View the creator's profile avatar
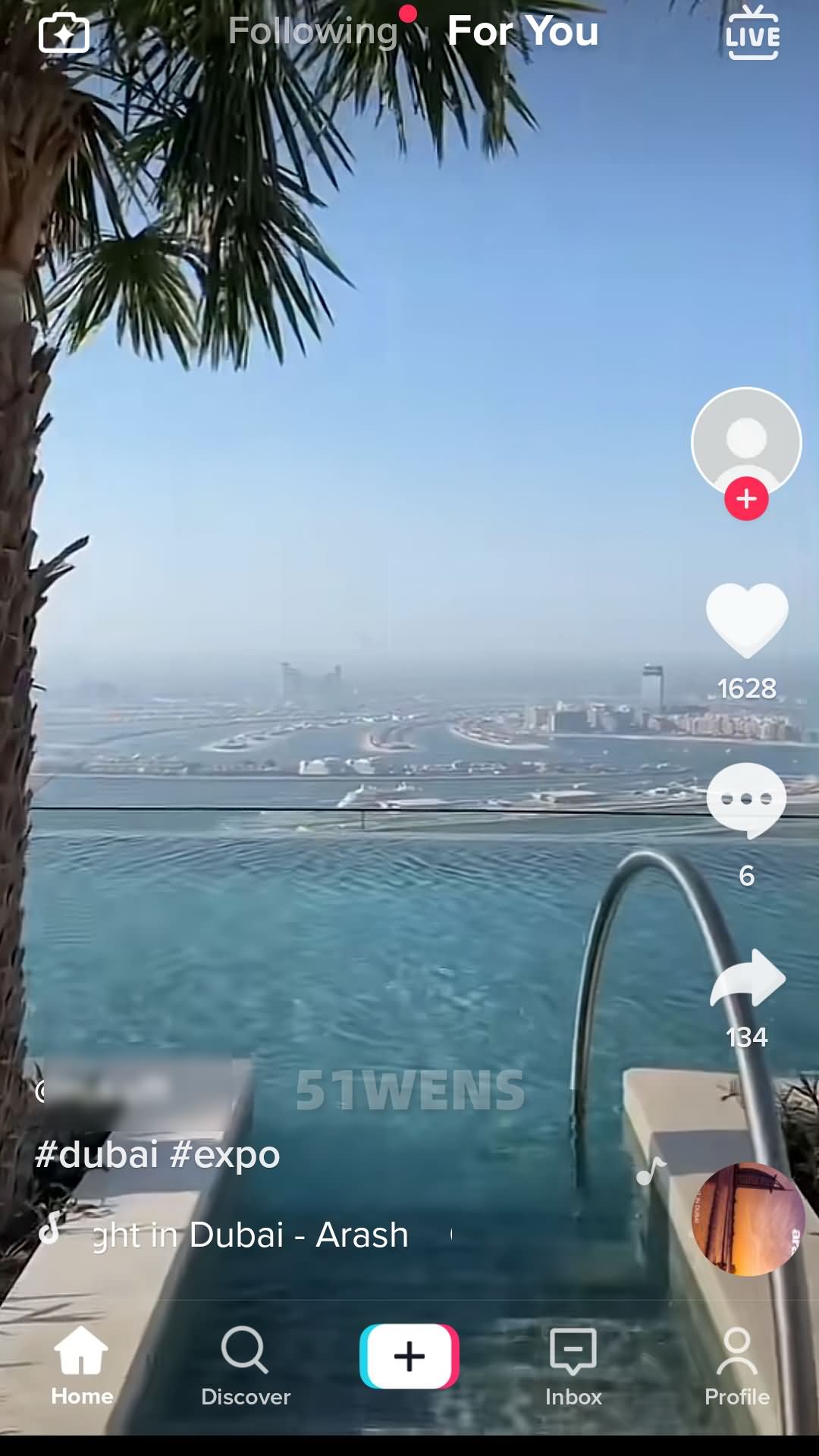819x1456 pixels. (746, 443)
